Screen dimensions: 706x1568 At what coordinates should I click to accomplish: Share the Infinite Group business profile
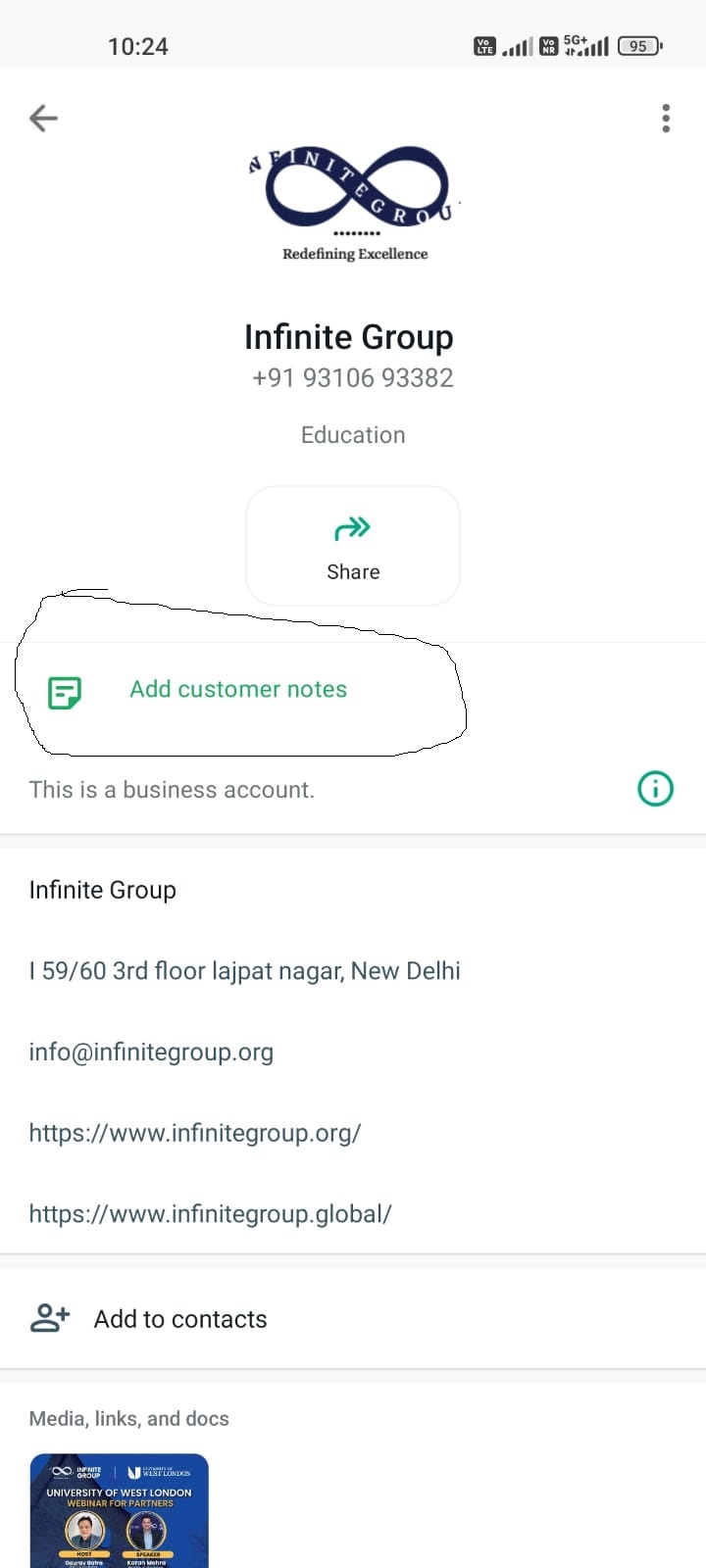tap(353, 546)
